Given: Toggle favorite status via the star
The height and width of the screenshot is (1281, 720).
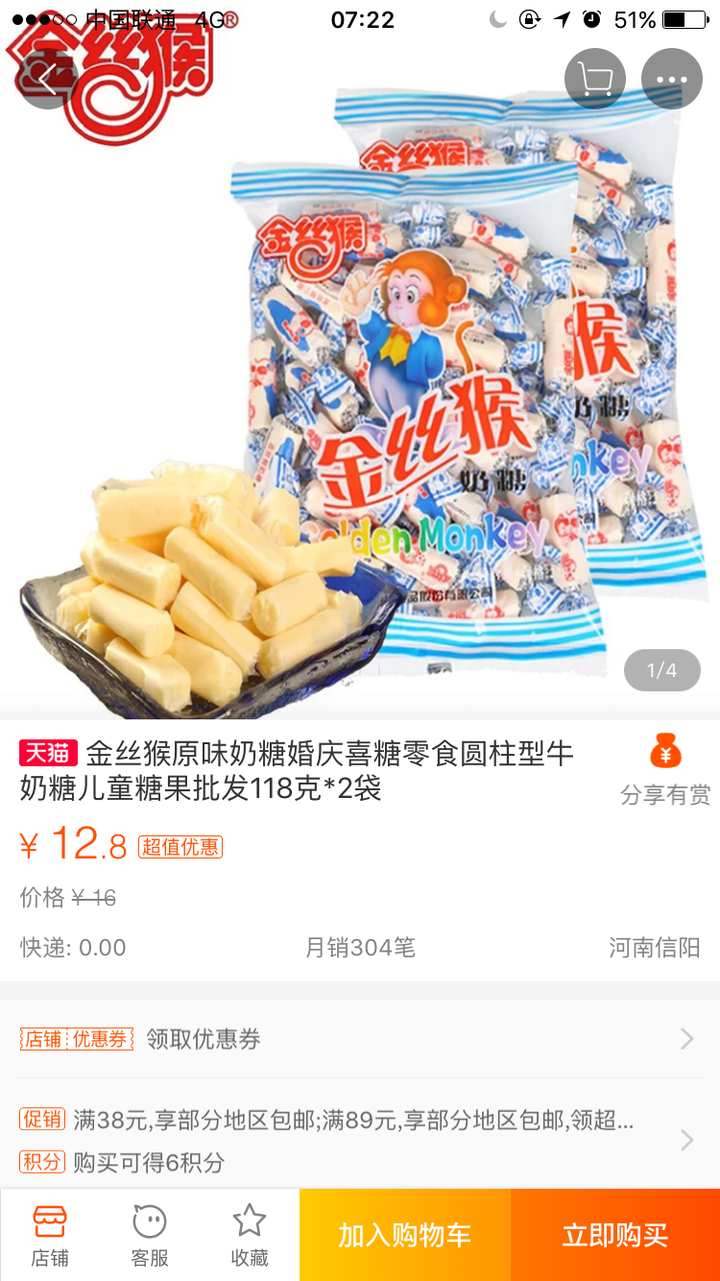Looking at the screenshot, I should [x=247, y=1233].
